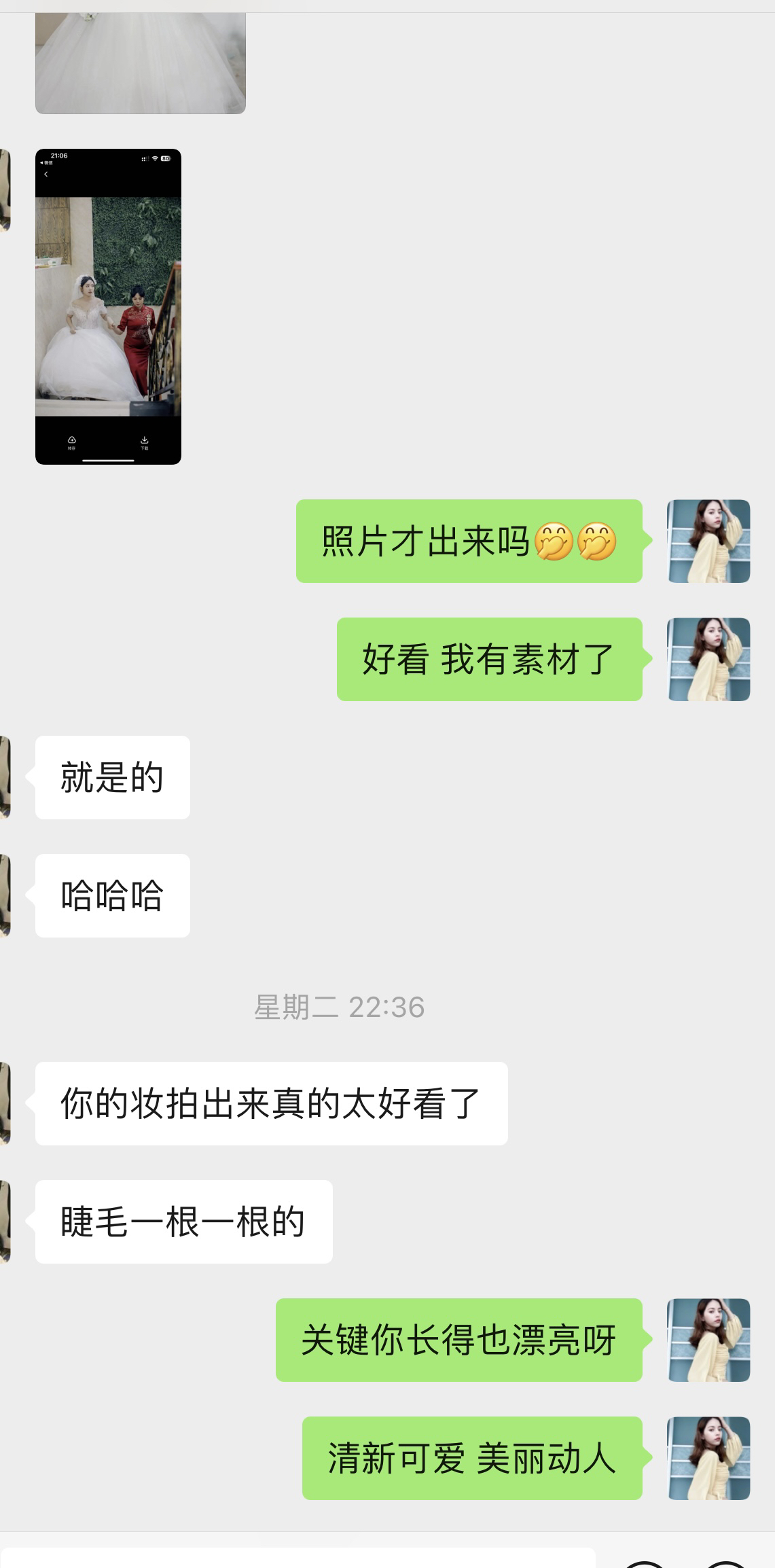Tap the avatar beside 关键你长得也漂亮呀
Viewport: 775px width, 1568px height.
pyautogui.click(x=709, y=1340)
